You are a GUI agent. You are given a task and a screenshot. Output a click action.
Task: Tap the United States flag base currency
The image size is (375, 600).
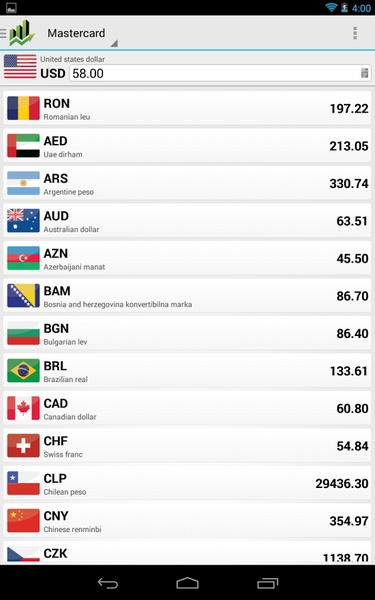click(20, 67)
